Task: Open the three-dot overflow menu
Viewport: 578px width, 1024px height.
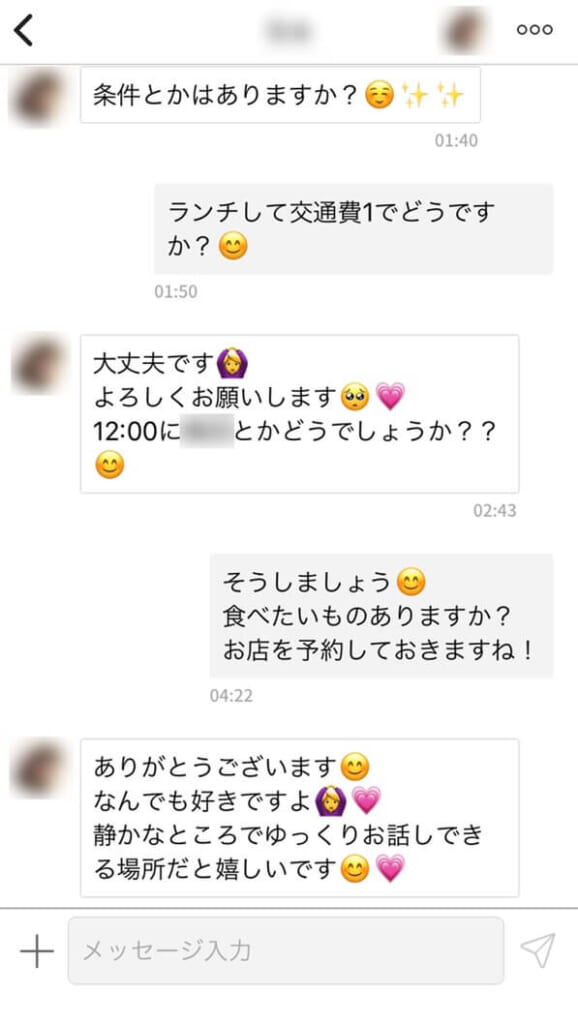Action: click(534, 30)
